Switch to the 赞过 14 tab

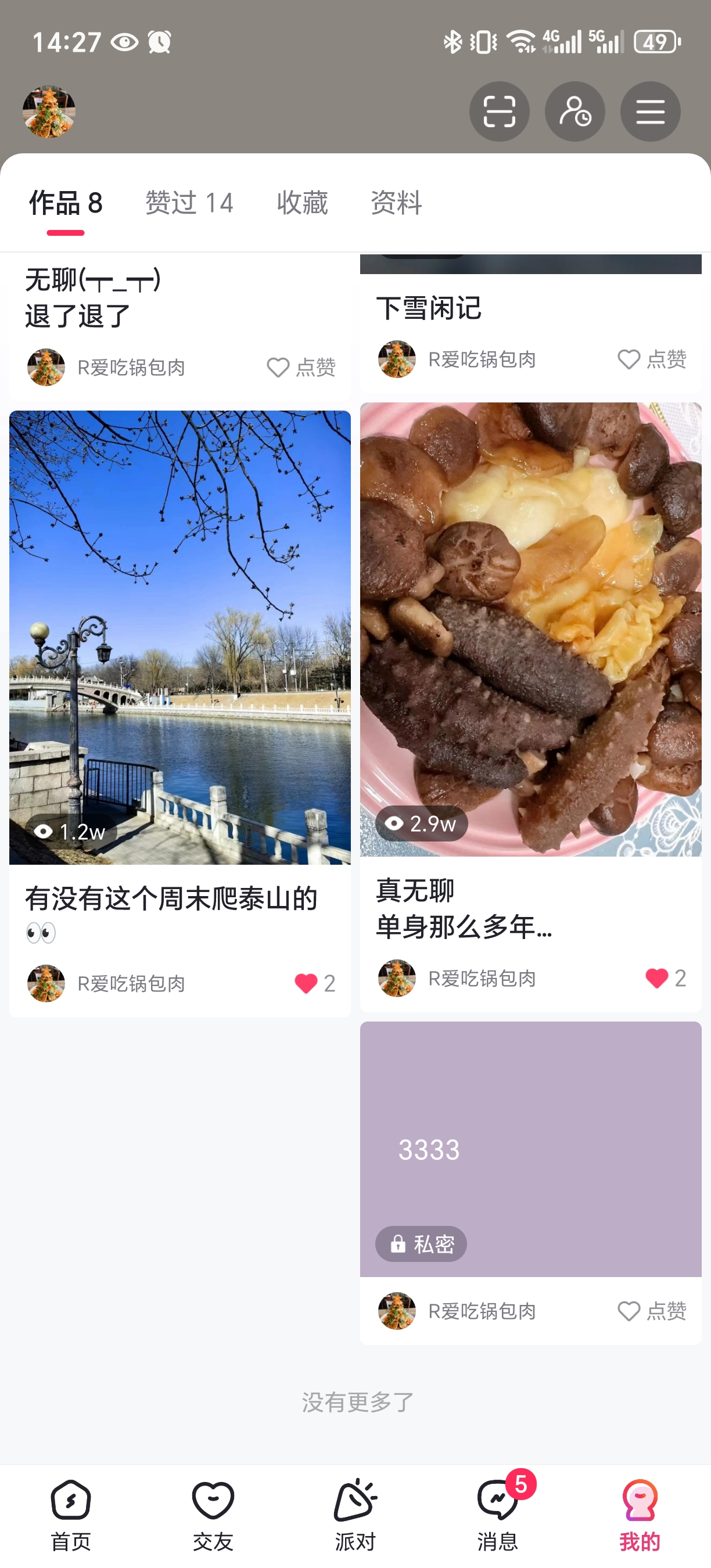(x=189, y=203)
